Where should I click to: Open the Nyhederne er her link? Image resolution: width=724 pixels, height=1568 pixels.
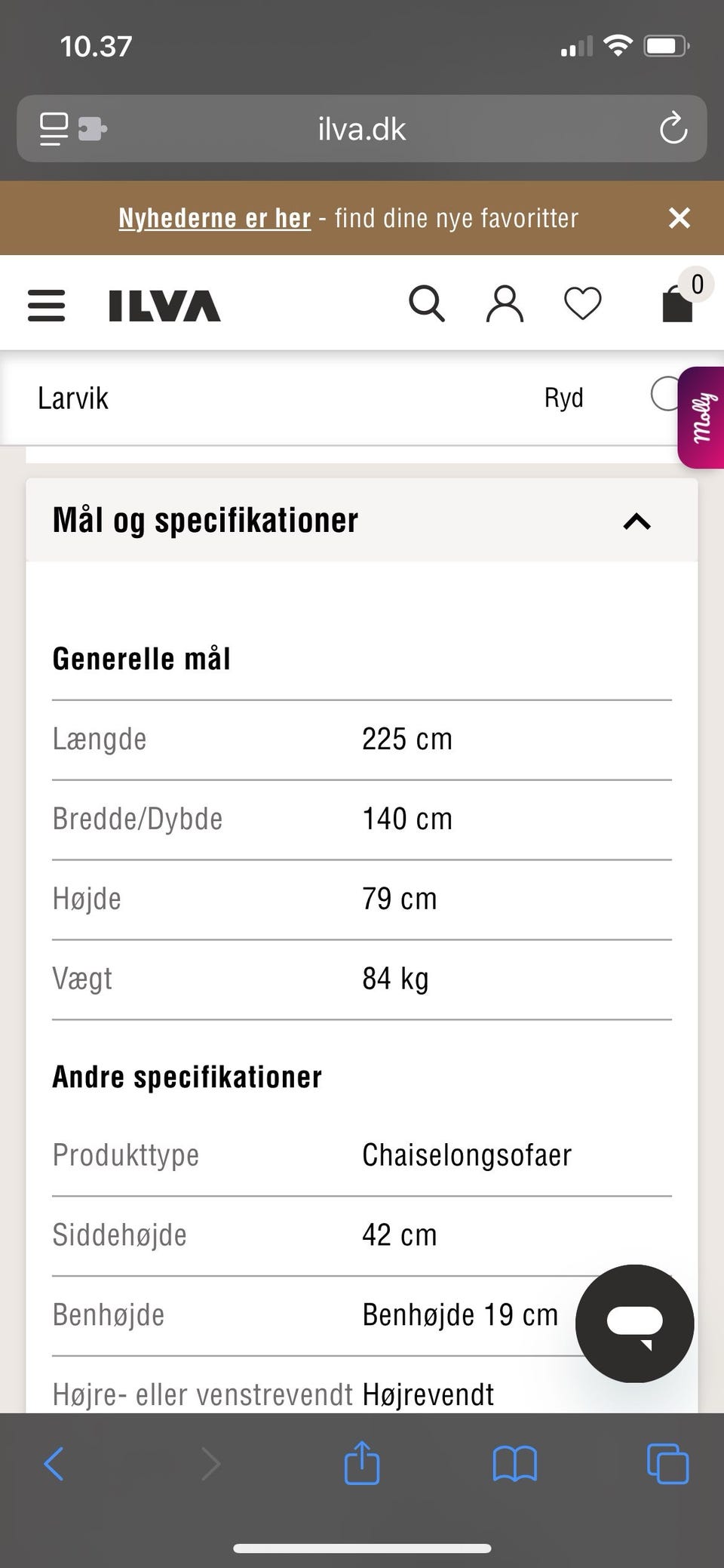[213, 218]
